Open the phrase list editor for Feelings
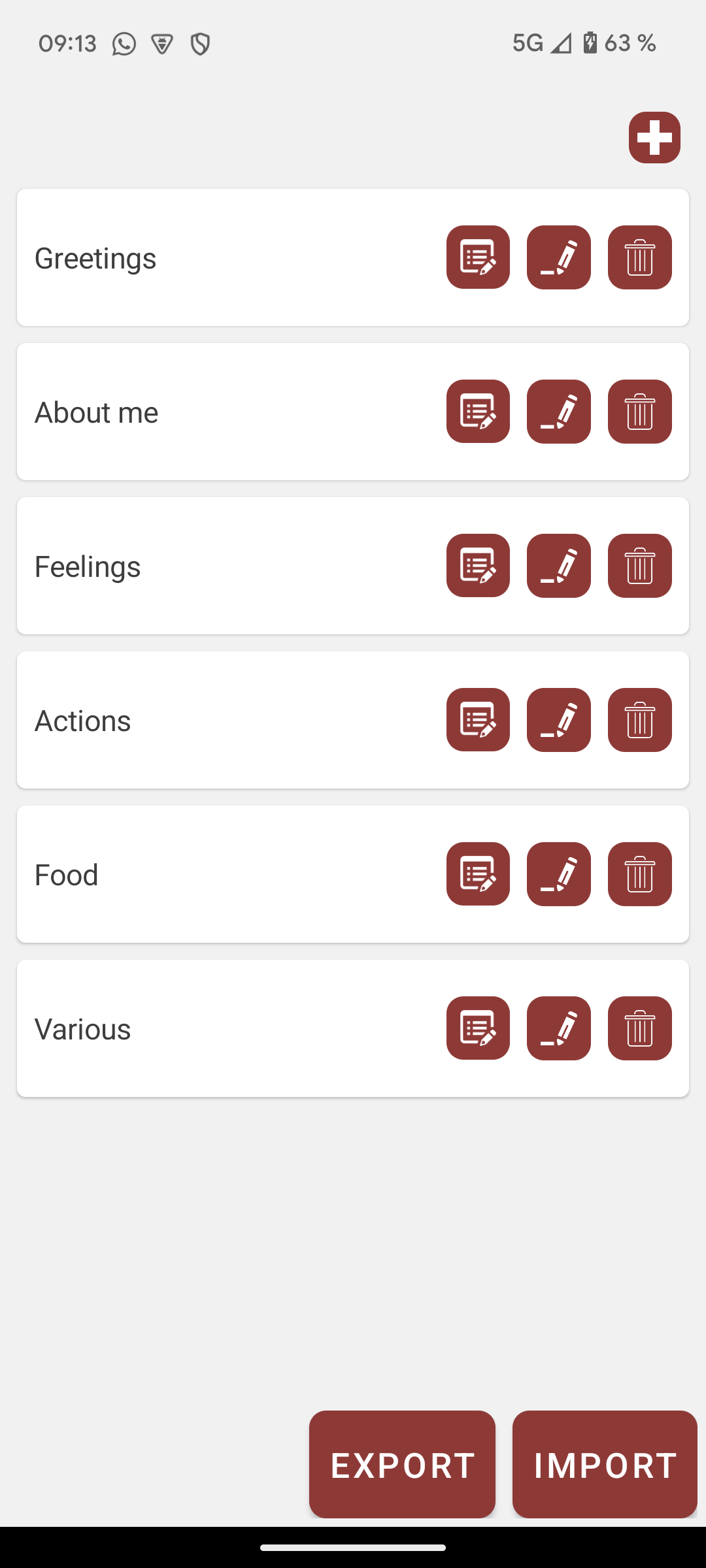Screen dimensions: 706x1568 pos(478,566)
